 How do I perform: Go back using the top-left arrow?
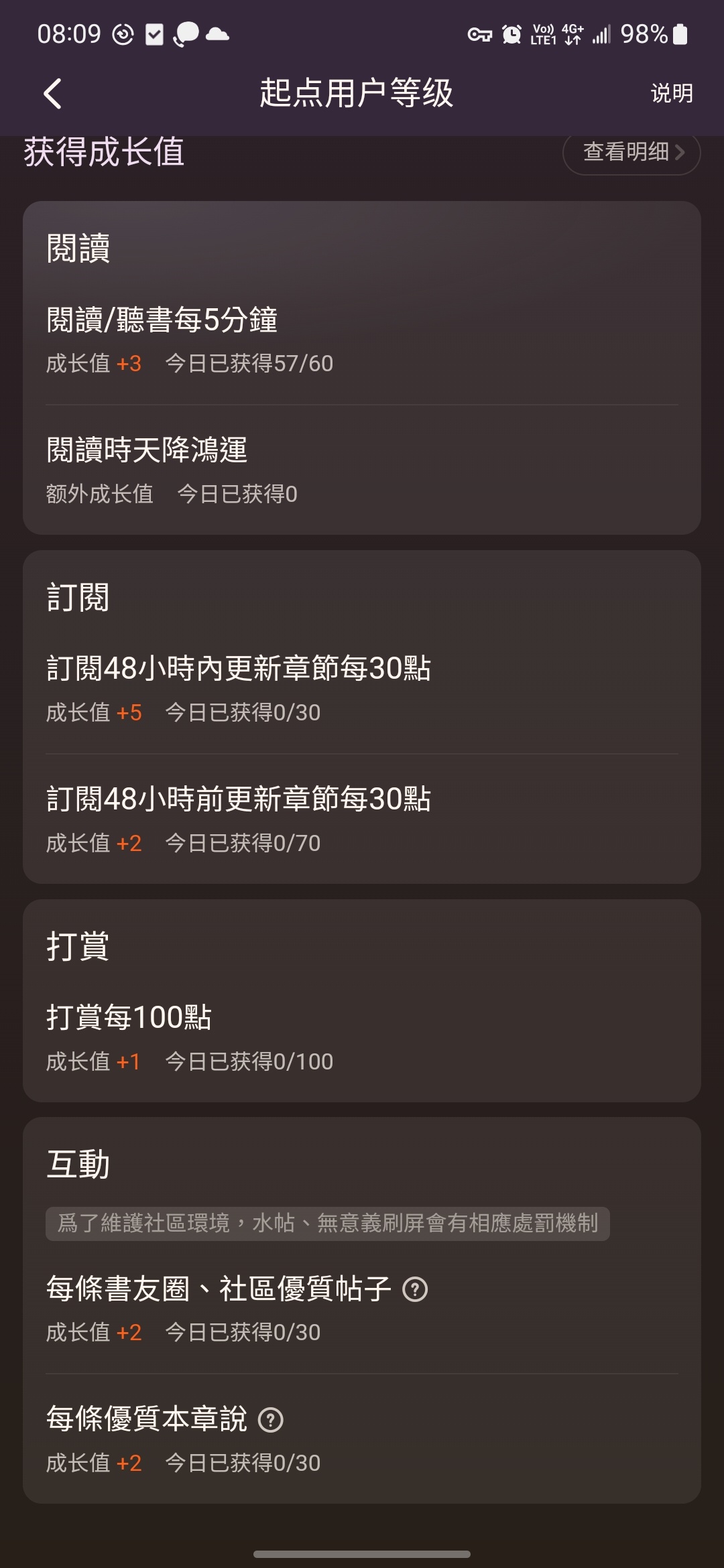(x=53, y=93)
